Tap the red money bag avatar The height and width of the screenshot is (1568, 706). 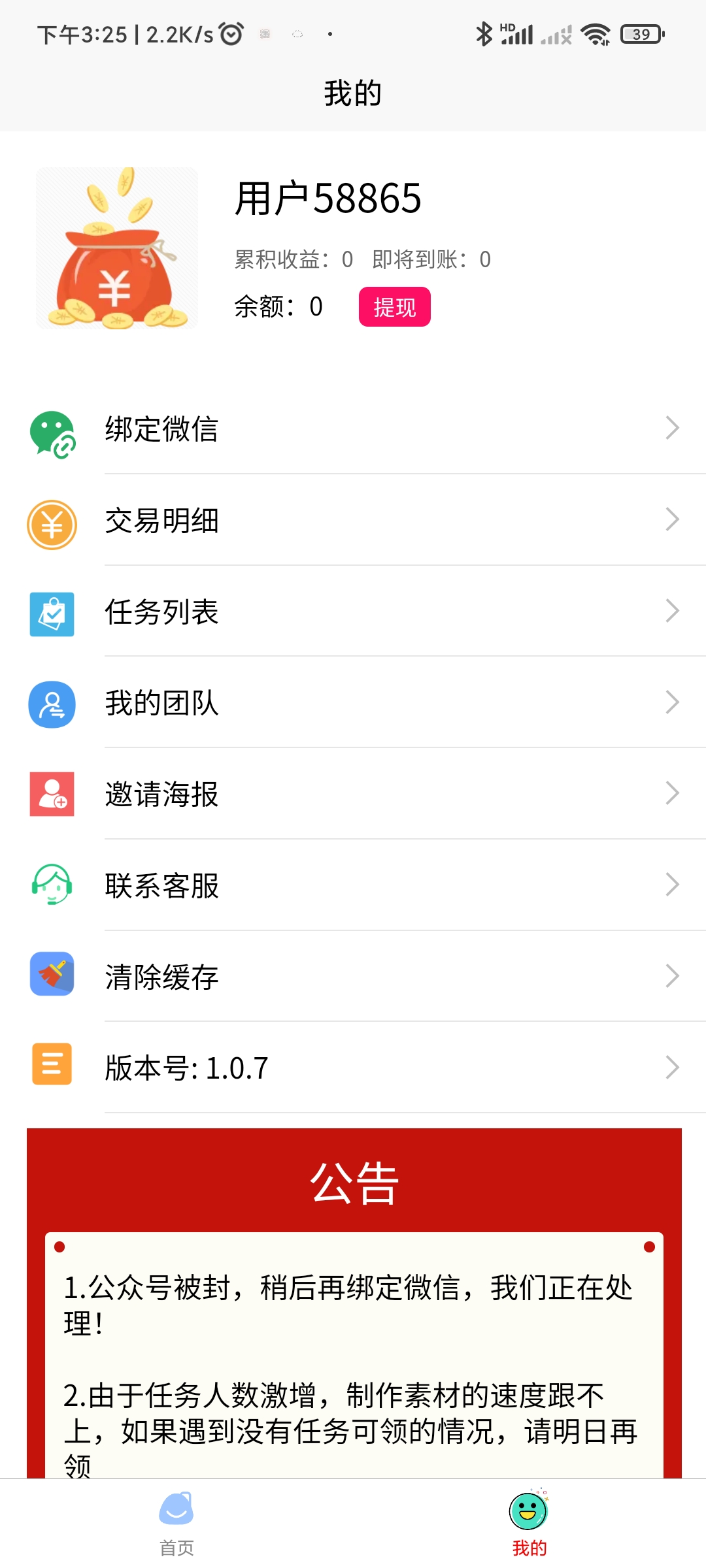point(117,248)
